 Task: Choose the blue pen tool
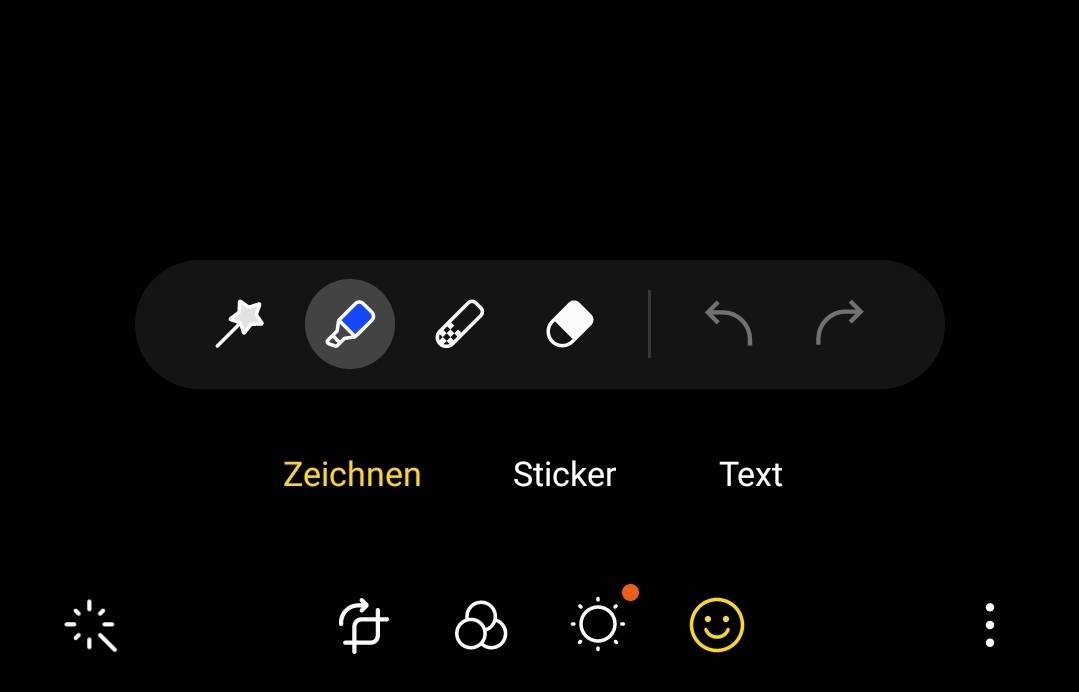350,324
